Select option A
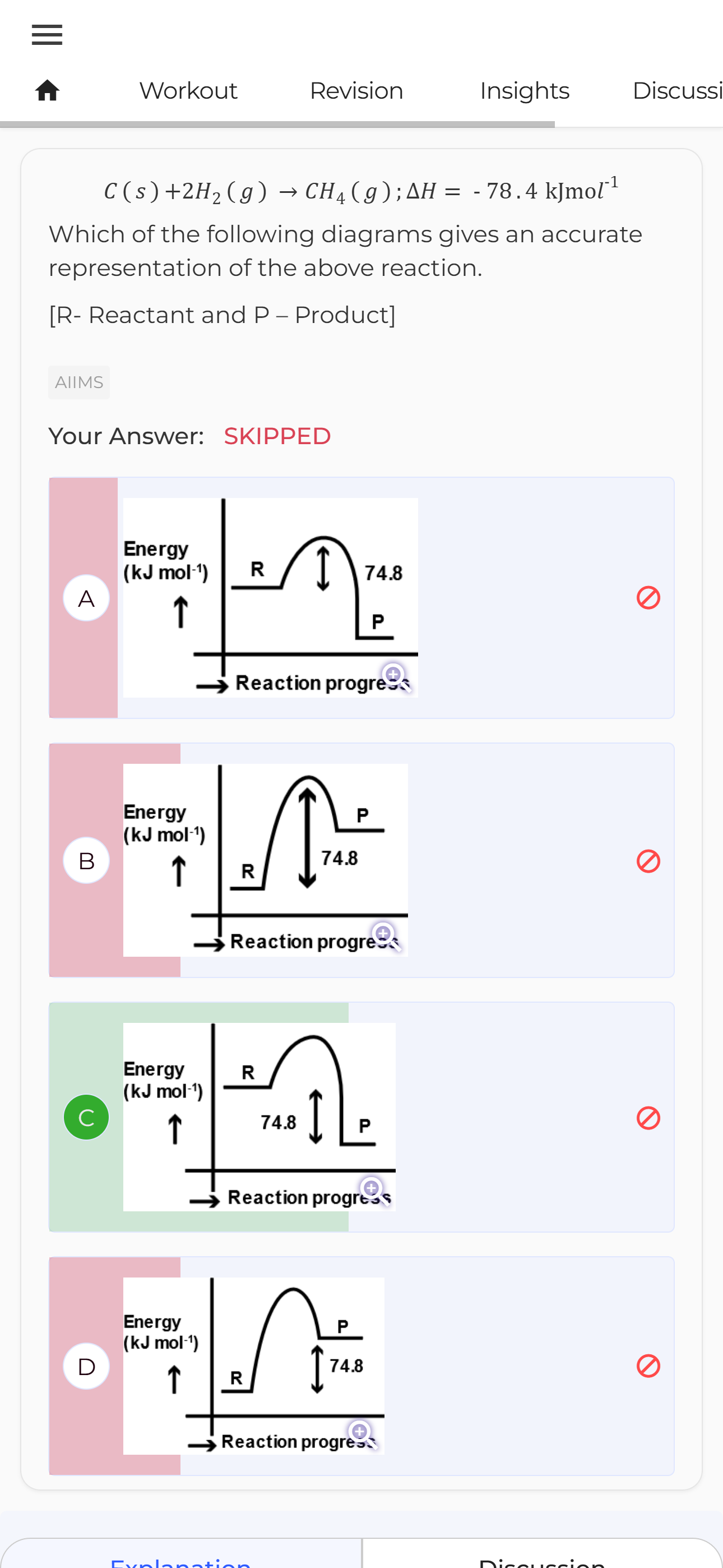This screenshot has height=1568, width=723. click(86, 598)
